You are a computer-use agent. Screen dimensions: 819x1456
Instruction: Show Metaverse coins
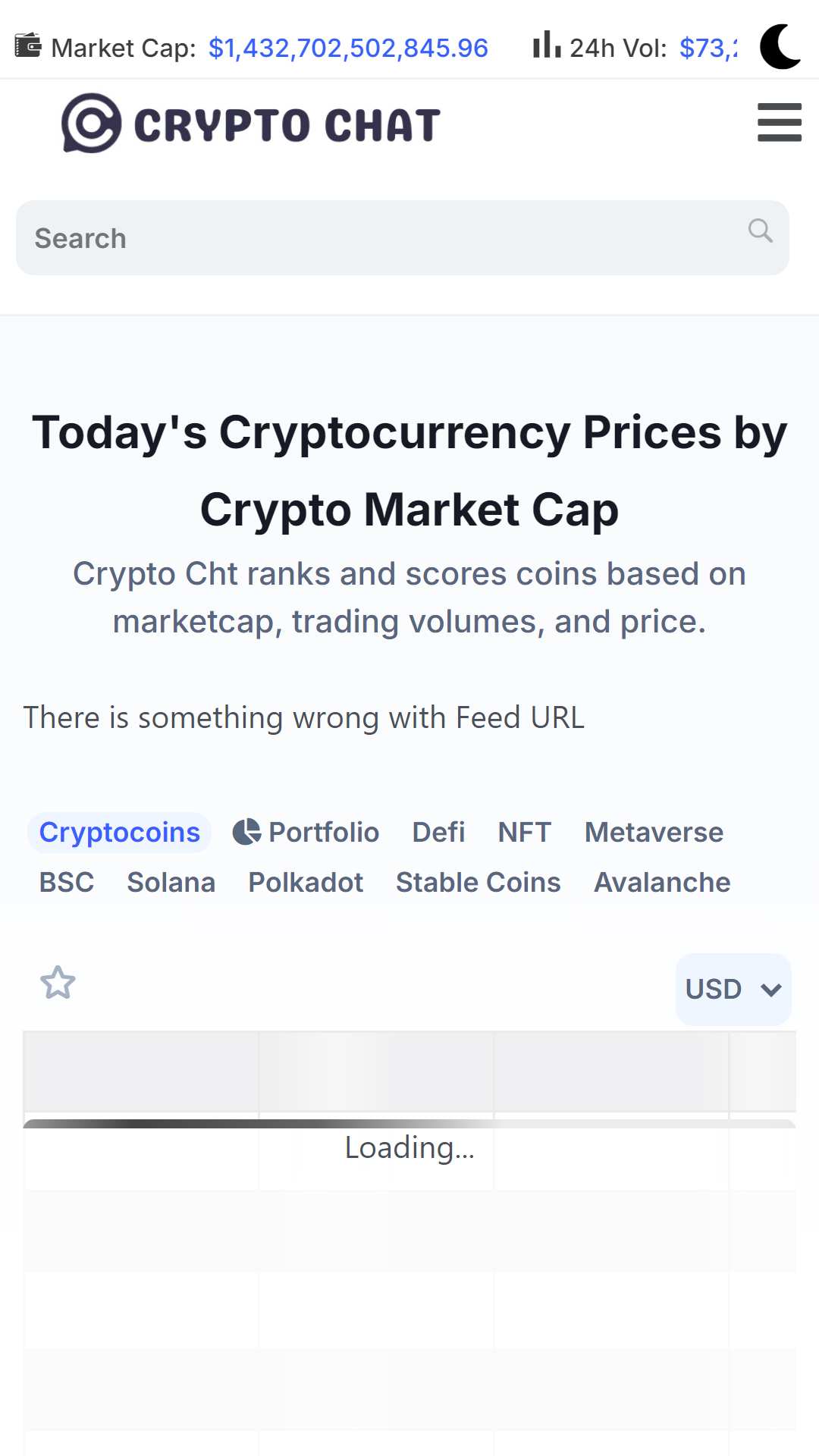click(x=654, y=832)
